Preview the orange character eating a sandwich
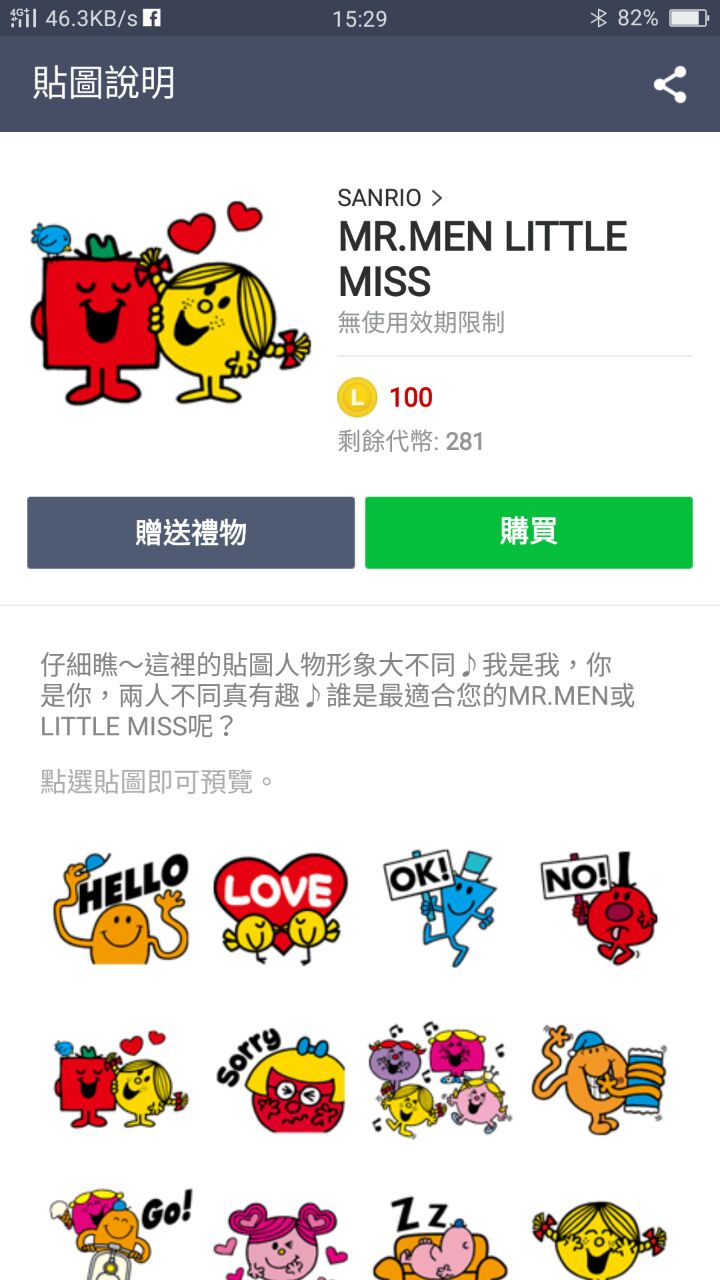This screenshot has width=720, height=1280. click(x=598, y=1080)
